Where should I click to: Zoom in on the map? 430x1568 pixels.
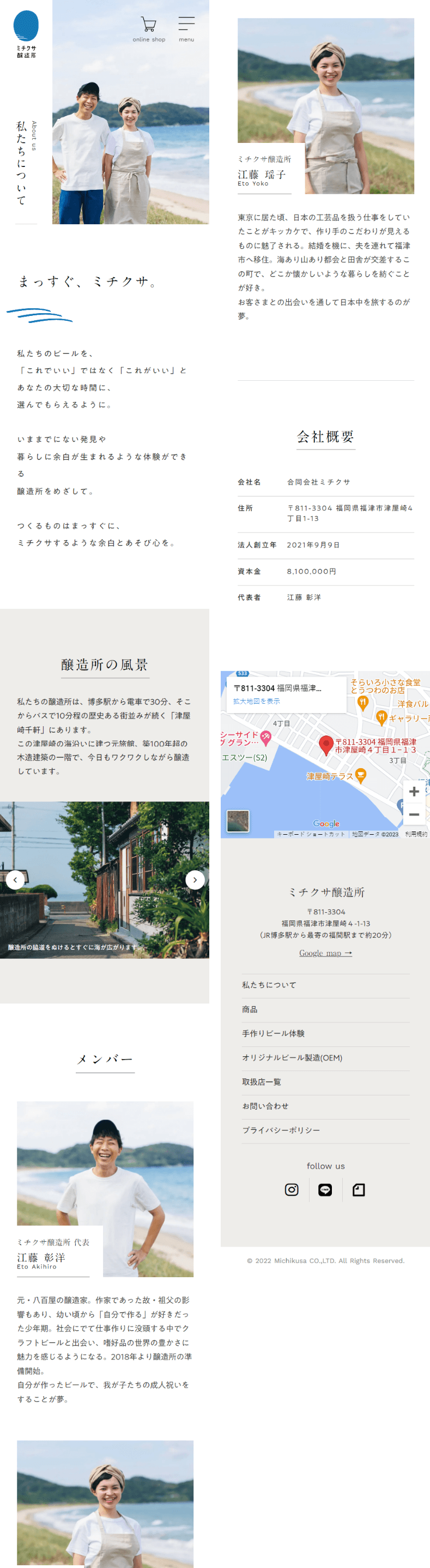[x=414, y=791]
